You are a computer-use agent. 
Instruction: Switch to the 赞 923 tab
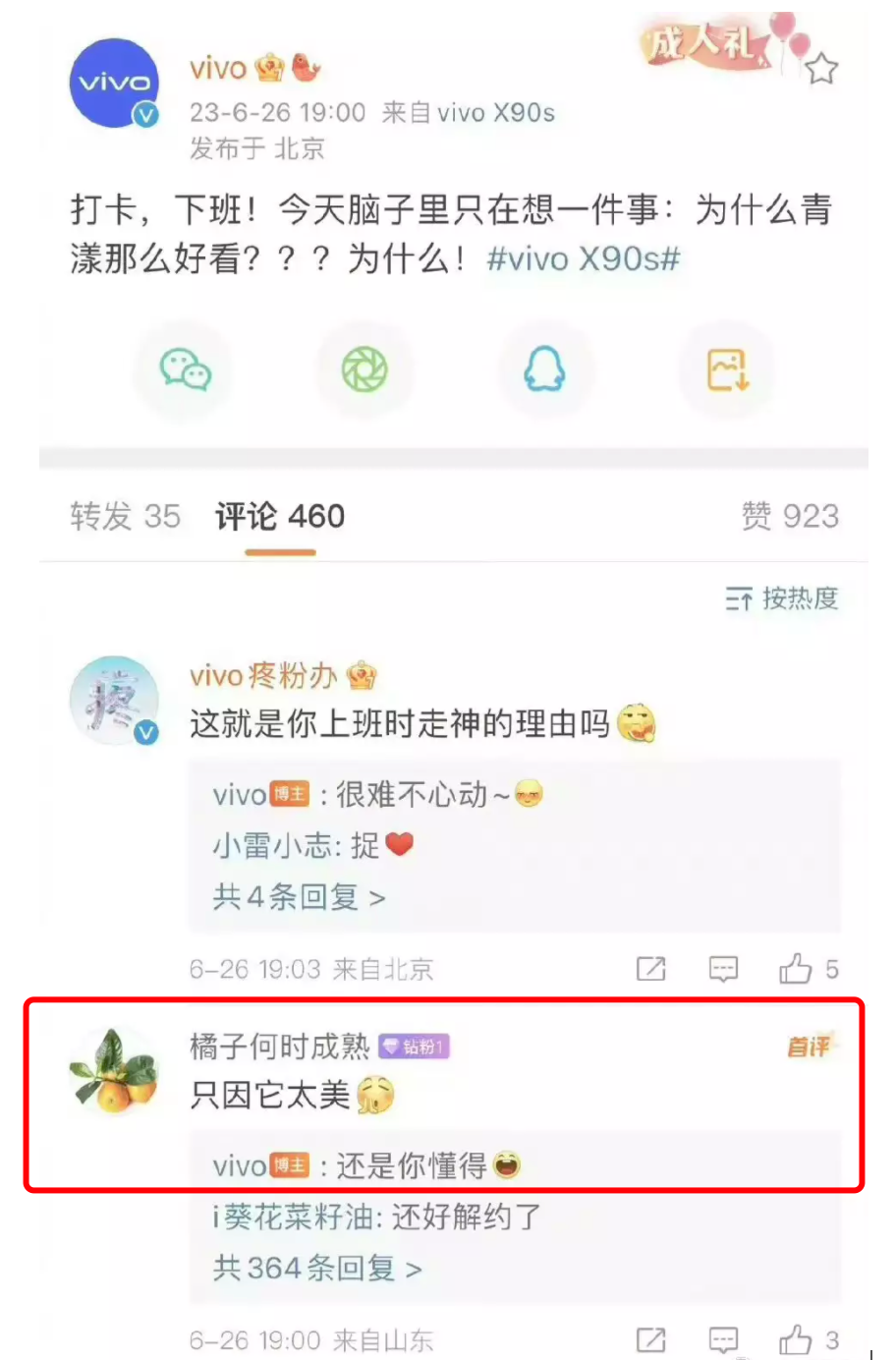[790, 516]
